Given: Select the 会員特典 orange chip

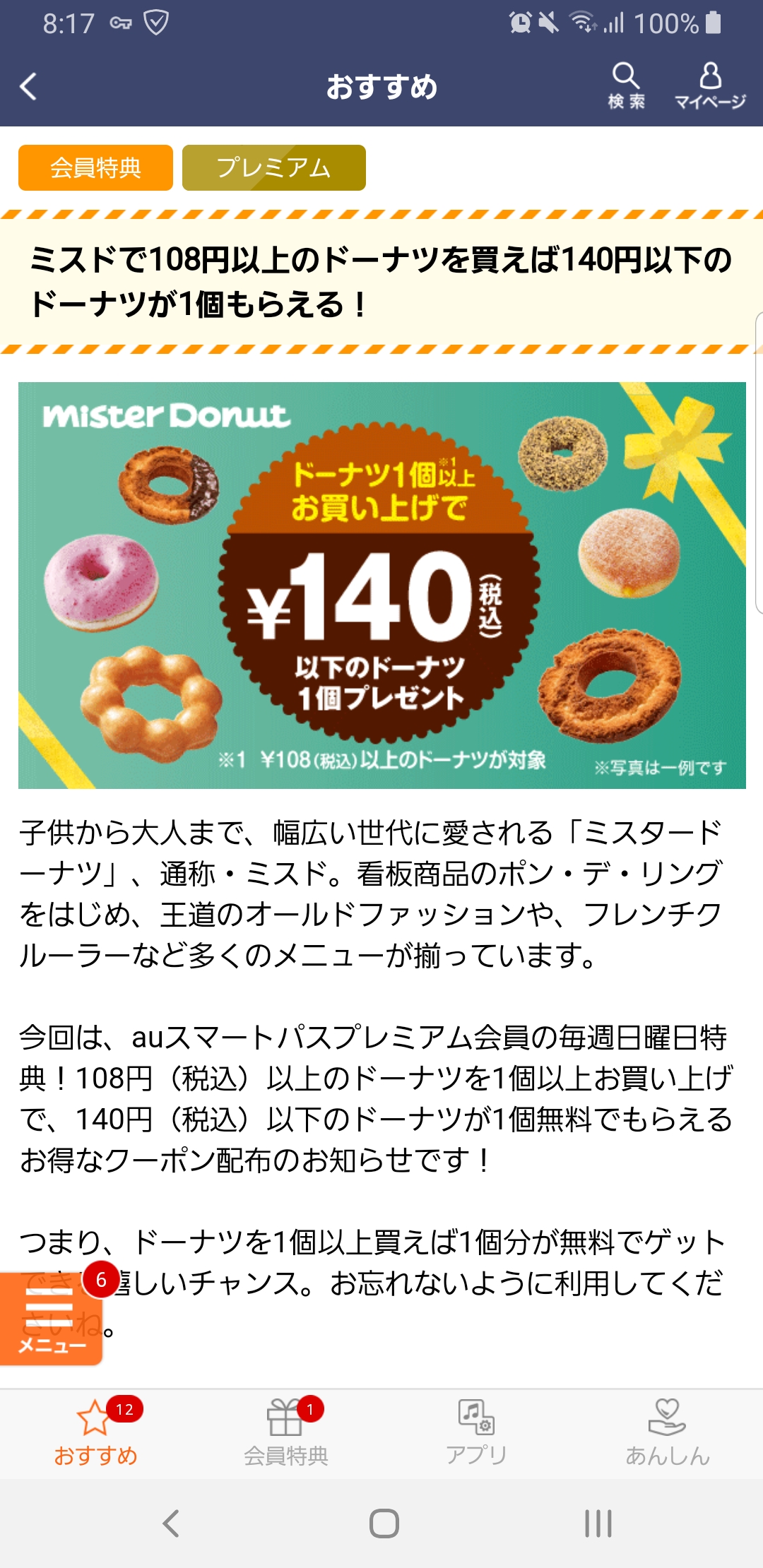Looking at the screenshot, I should (95, 168).
